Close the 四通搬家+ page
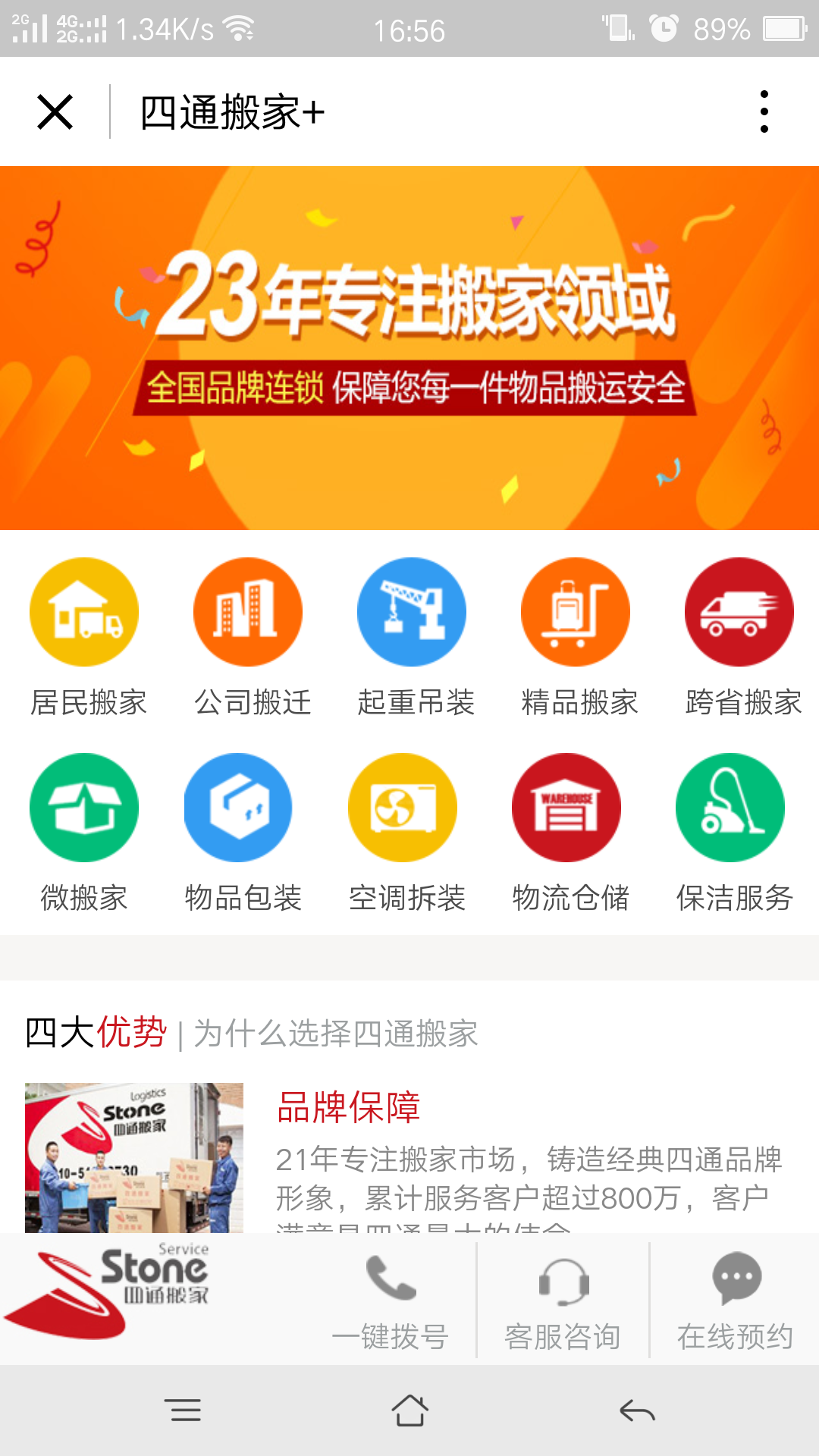 click(55, 112)
